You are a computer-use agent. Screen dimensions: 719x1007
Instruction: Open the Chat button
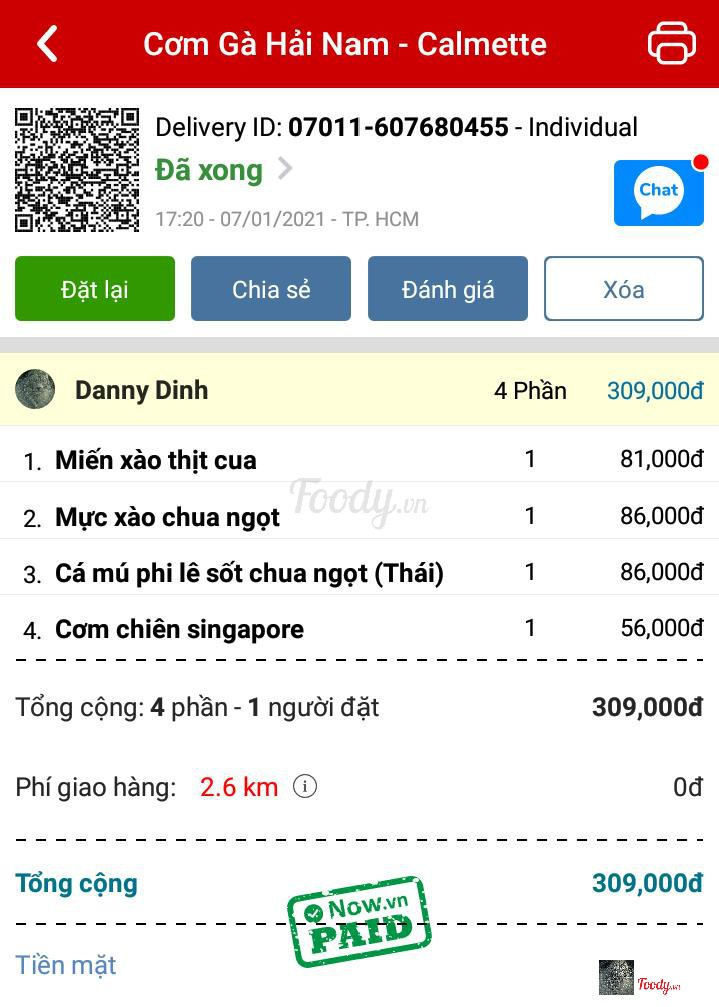pos(659,192)
